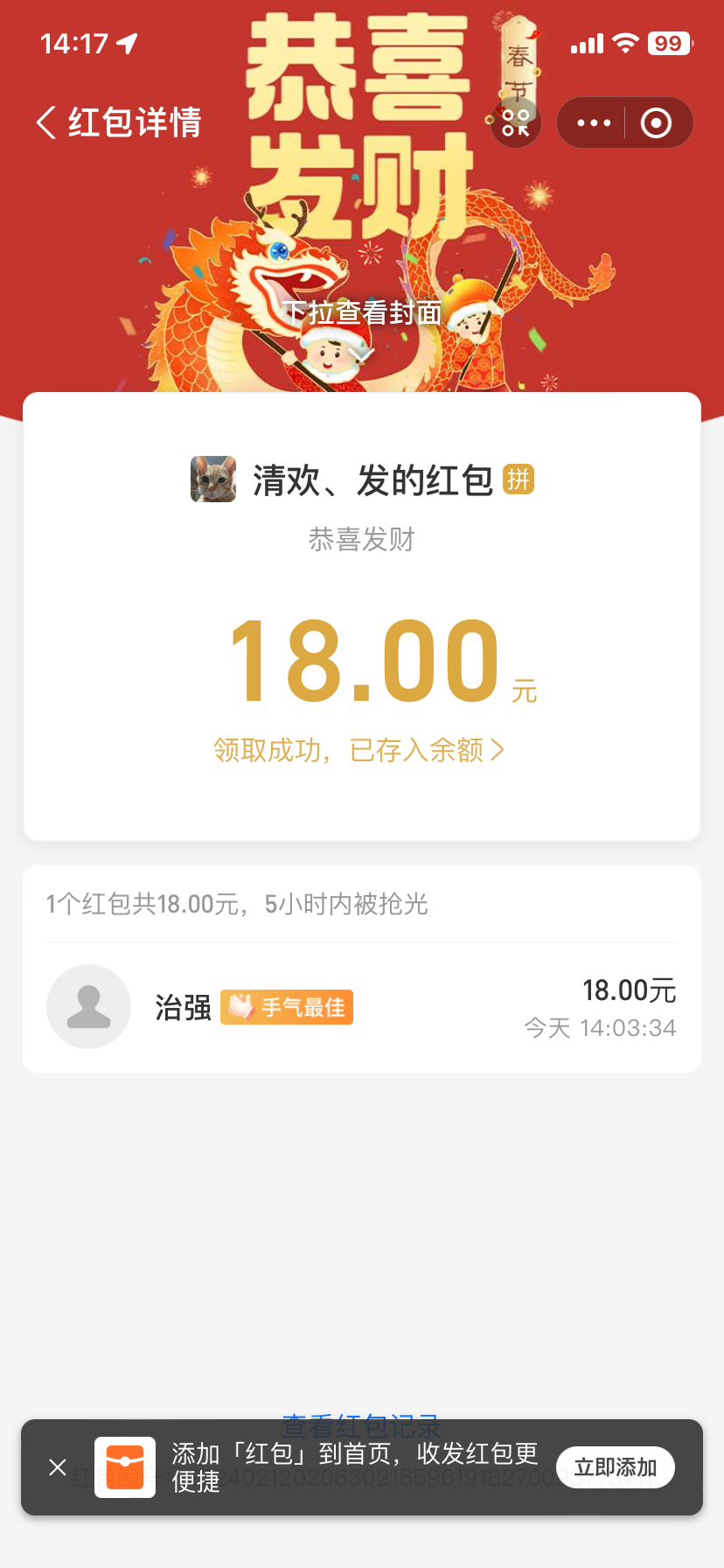
Task: Tap the four-dot icon beside the menu capsule
Action: (x=516, y=123)
